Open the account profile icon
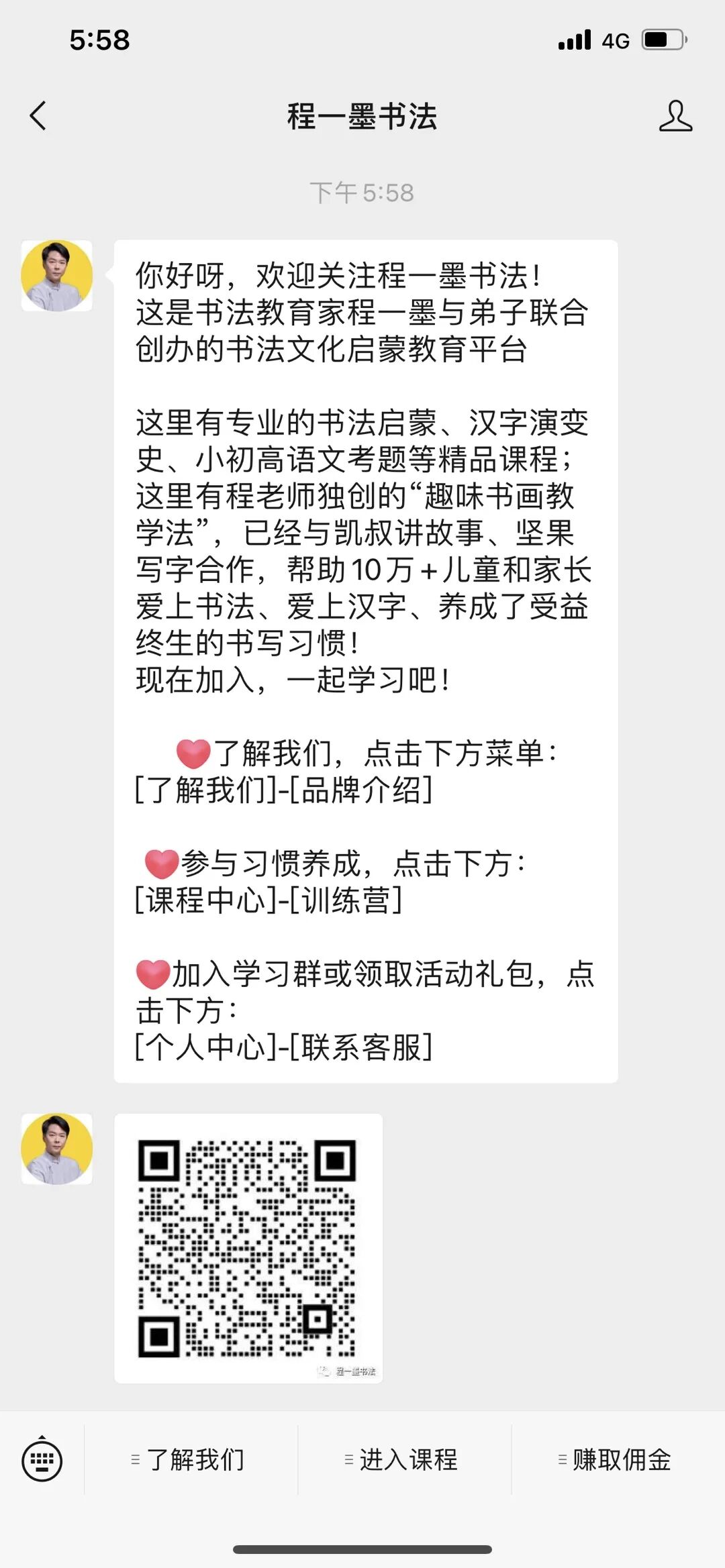Image resolution: width=725 pixels, height=1568 pixels. click(x=675, y=116)
